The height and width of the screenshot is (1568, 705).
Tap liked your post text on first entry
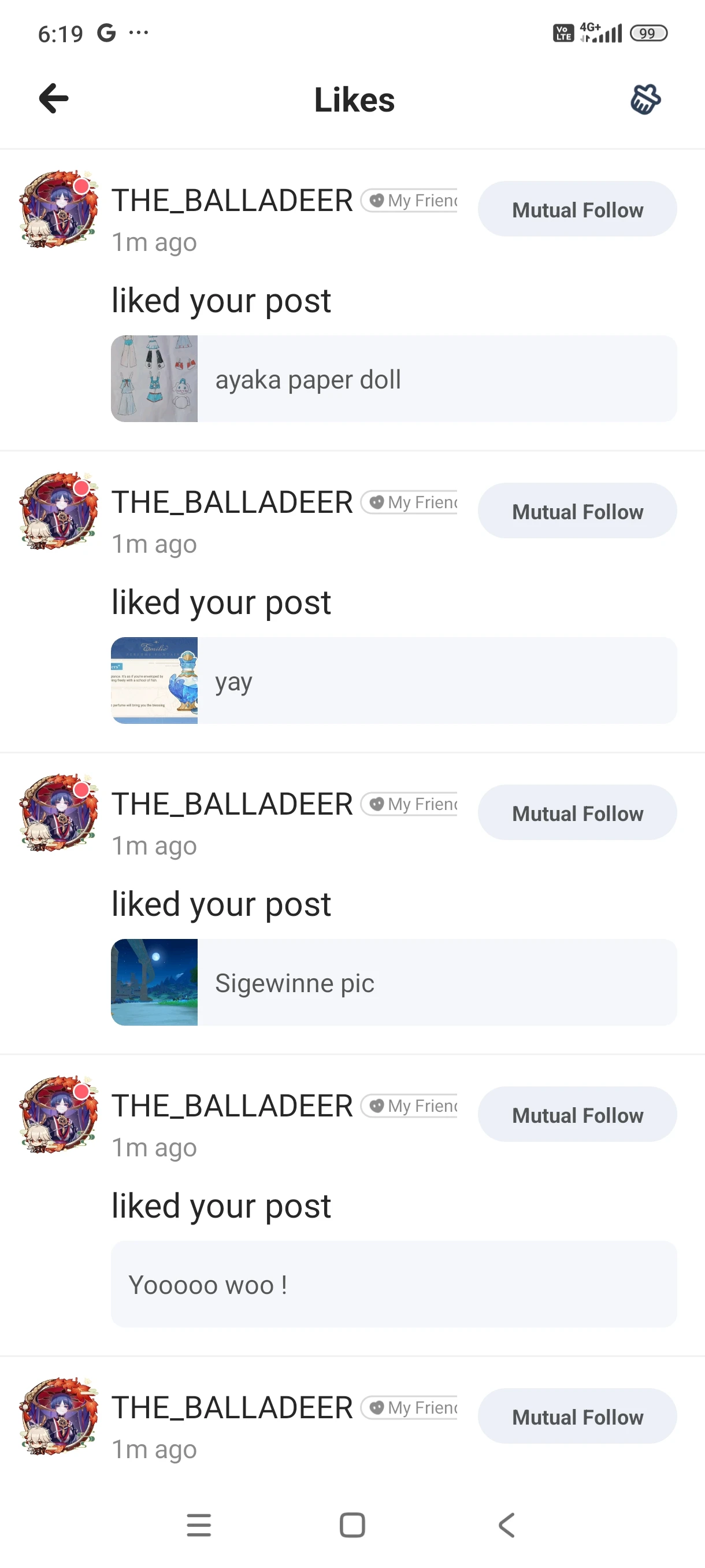click(x=221, y=299)
